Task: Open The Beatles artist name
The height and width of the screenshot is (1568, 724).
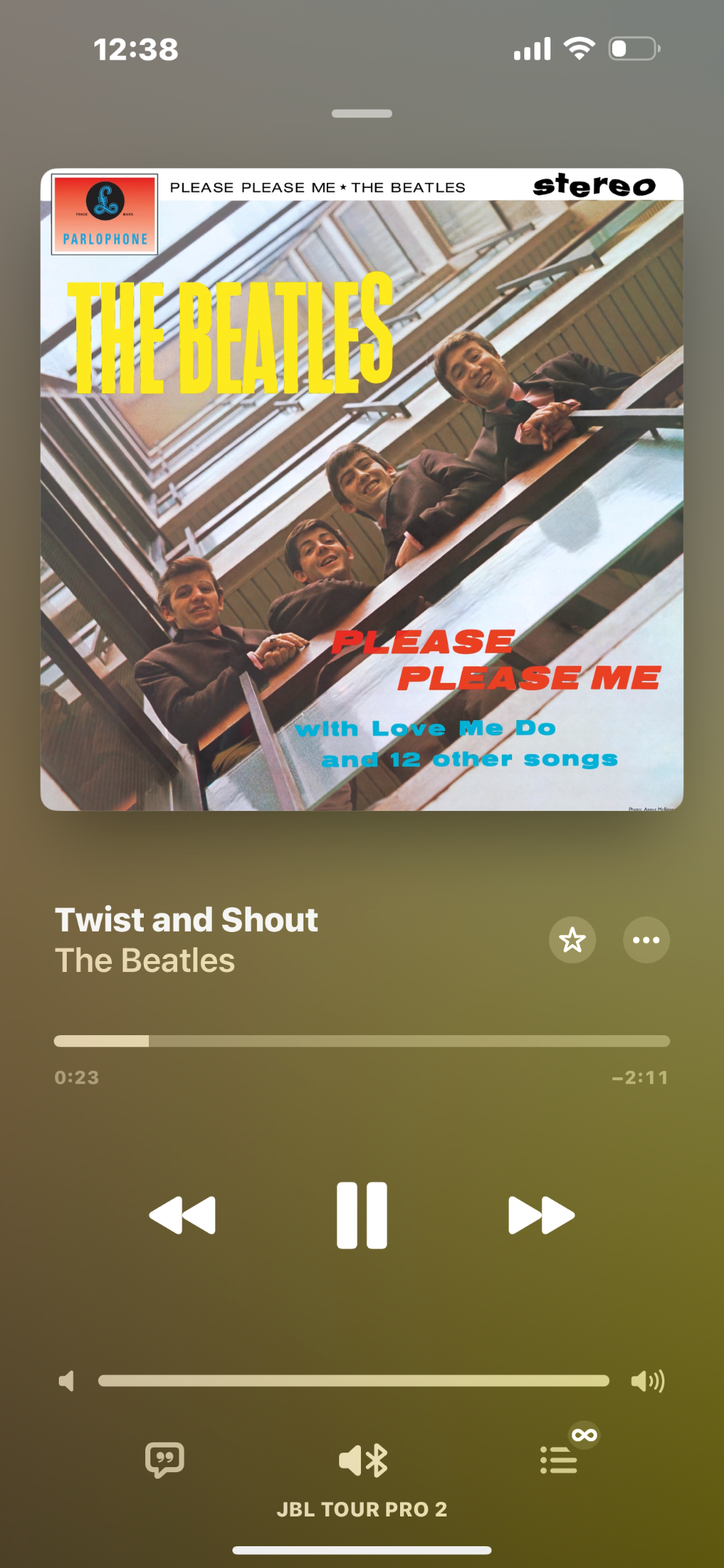Action: [145, 960]
